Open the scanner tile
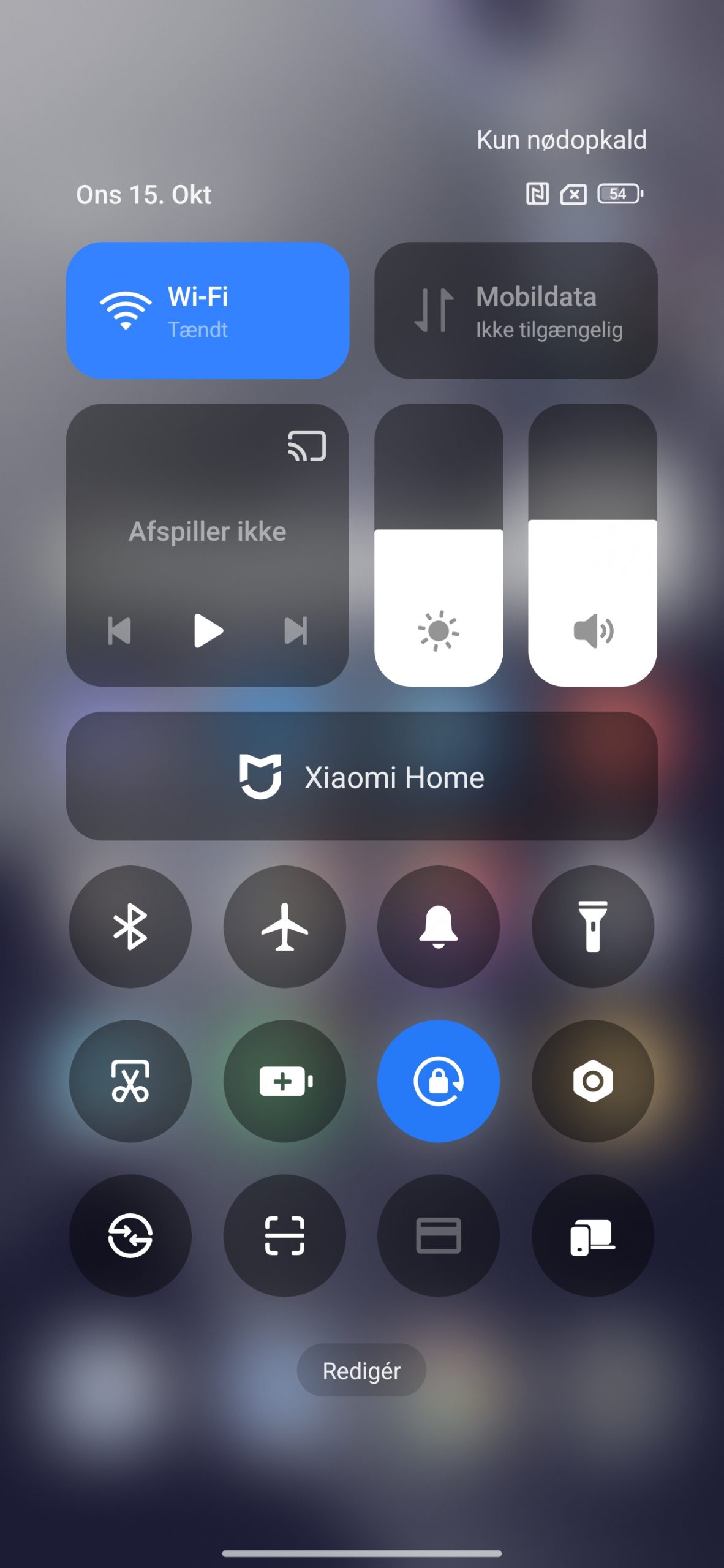 (285, 1235)
